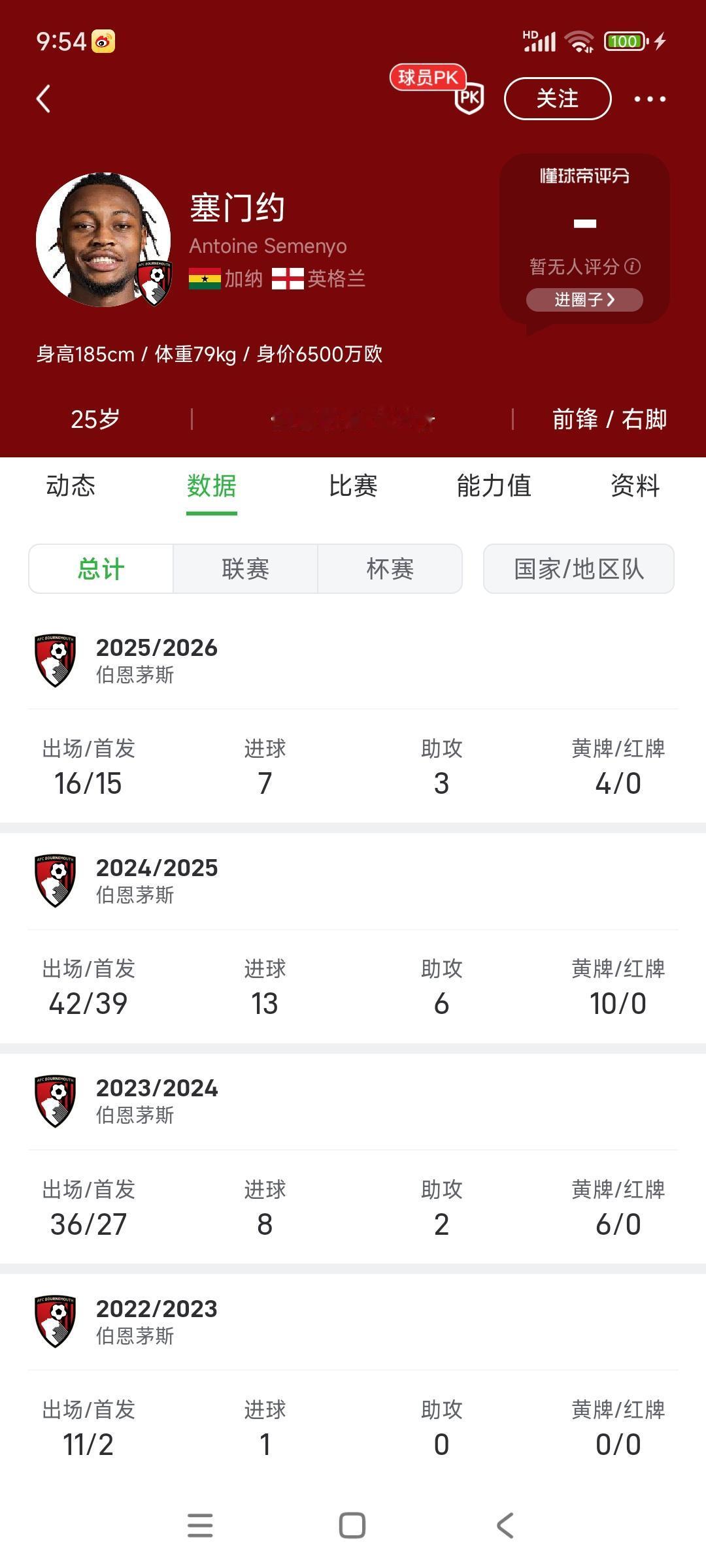Image resolution: width=706 pixels, height=1568 pixels.
Task: Tap the Ghana flag icon
Action: pyautogui.click(x=205, y=277)
